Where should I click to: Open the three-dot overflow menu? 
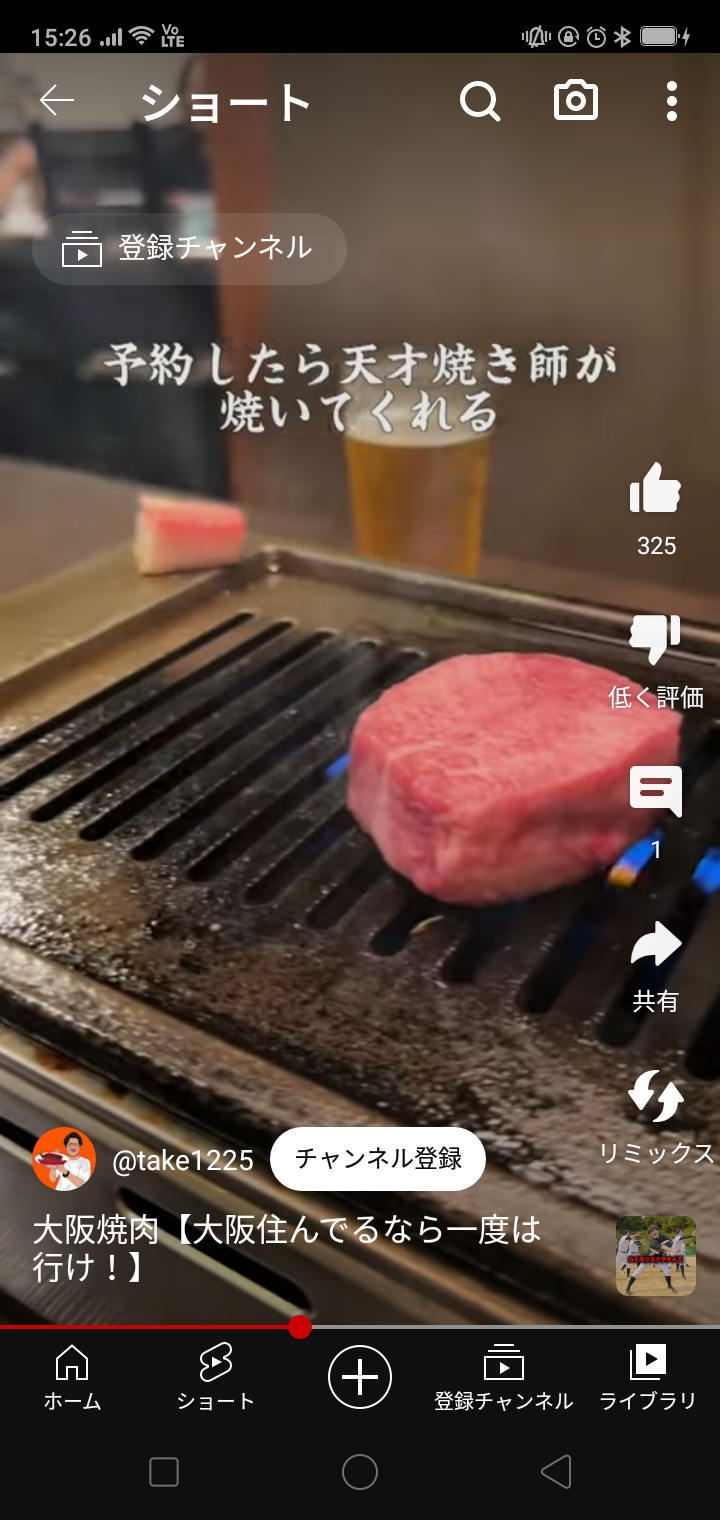pyautogui.click(x=671, y=101)
